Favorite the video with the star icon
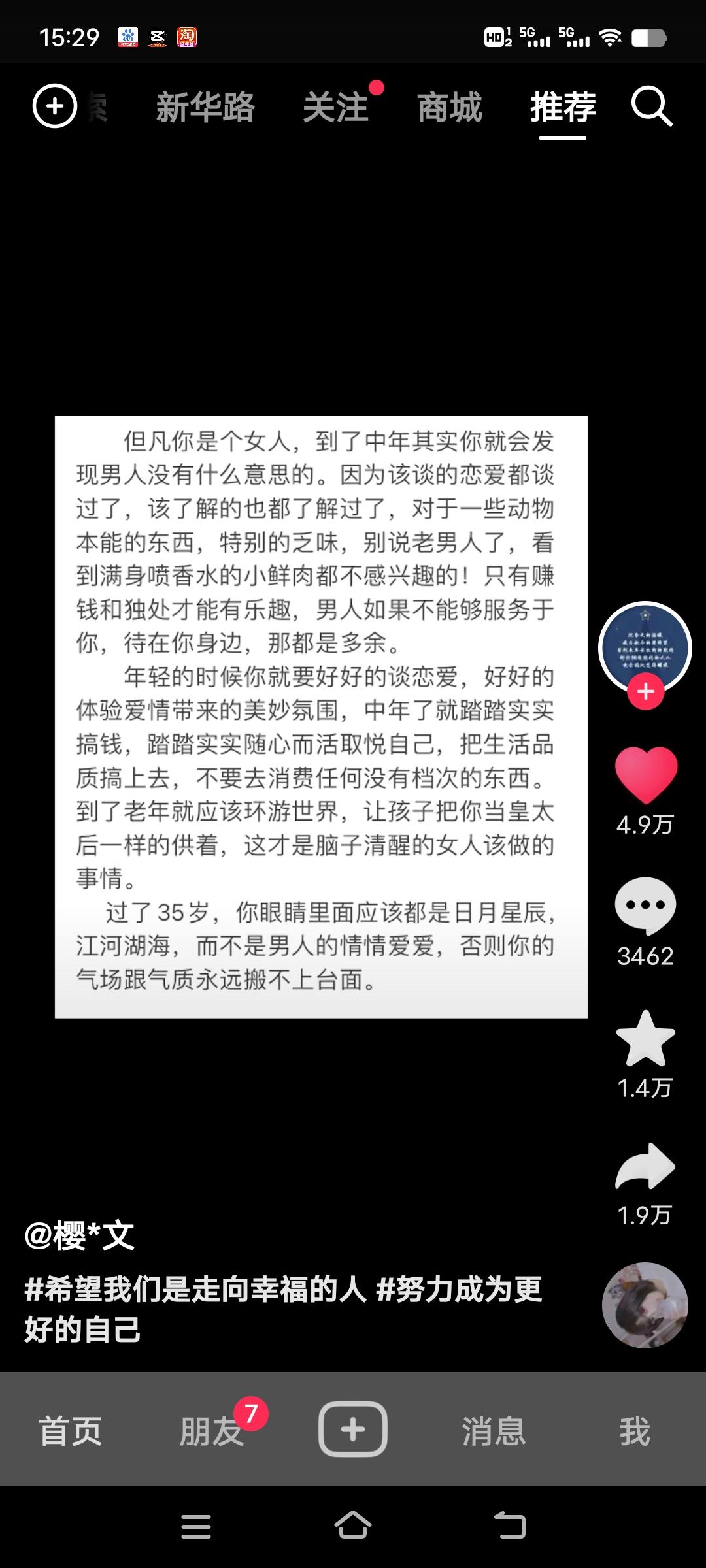This screenshot has height=1568, width=706. [645, 1039]
